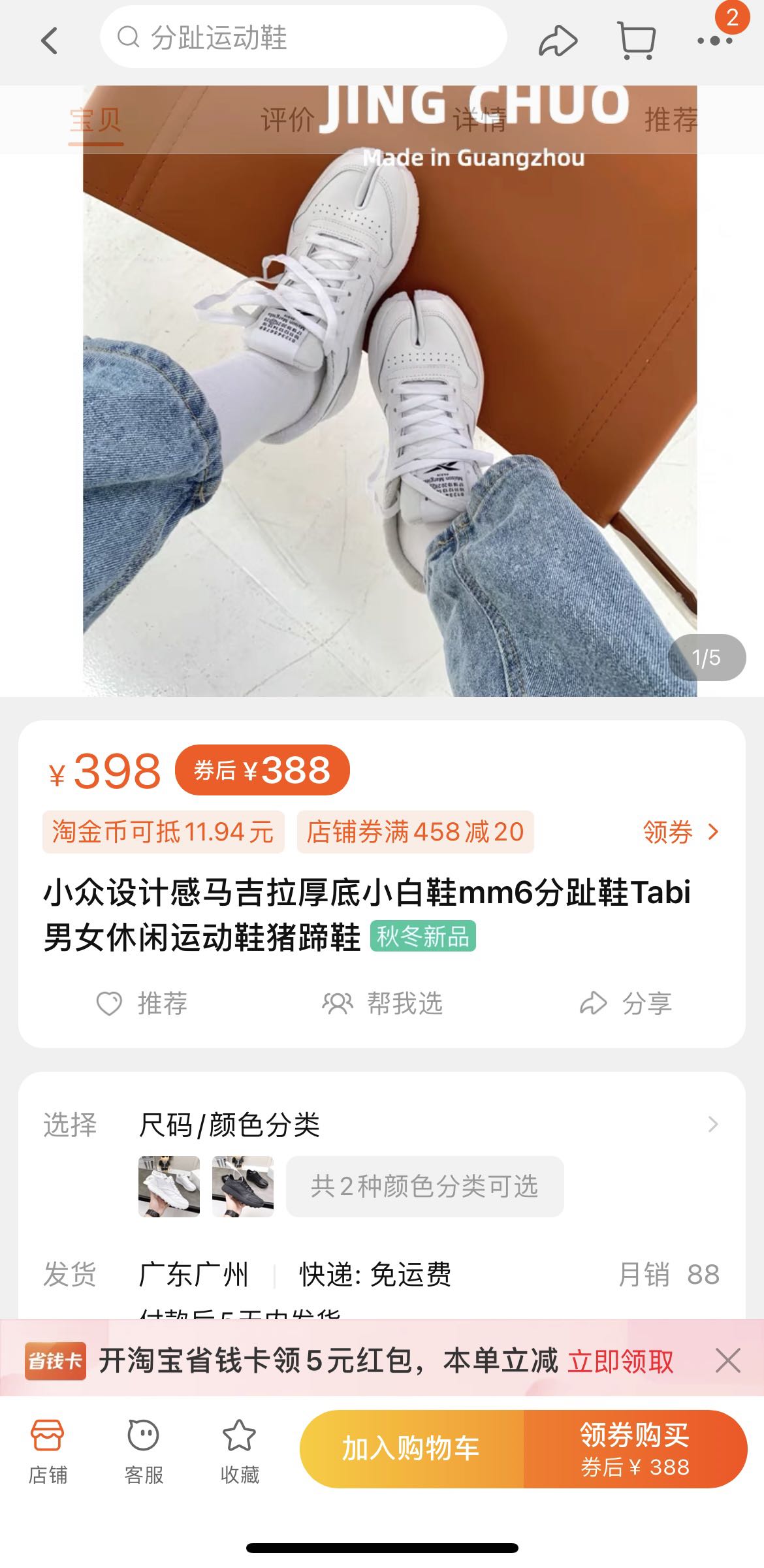764x1568 pixels.
Task: Select the white shoe color thumbnail
Action: (169, 1187)
